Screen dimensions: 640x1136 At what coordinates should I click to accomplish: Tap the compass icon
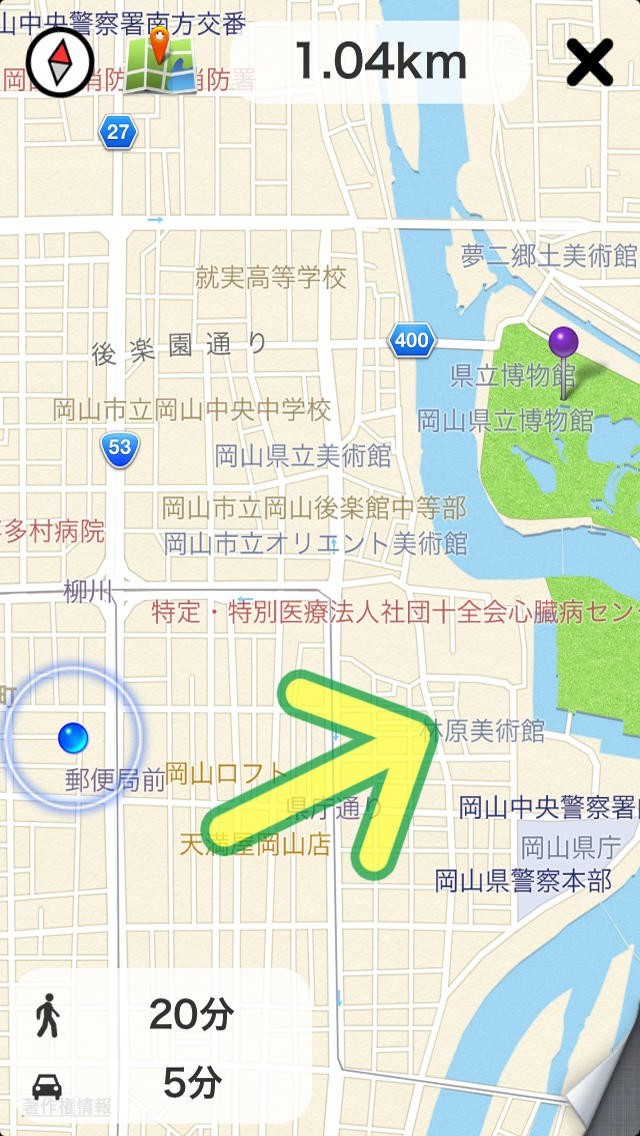click(x=60, y=62)
